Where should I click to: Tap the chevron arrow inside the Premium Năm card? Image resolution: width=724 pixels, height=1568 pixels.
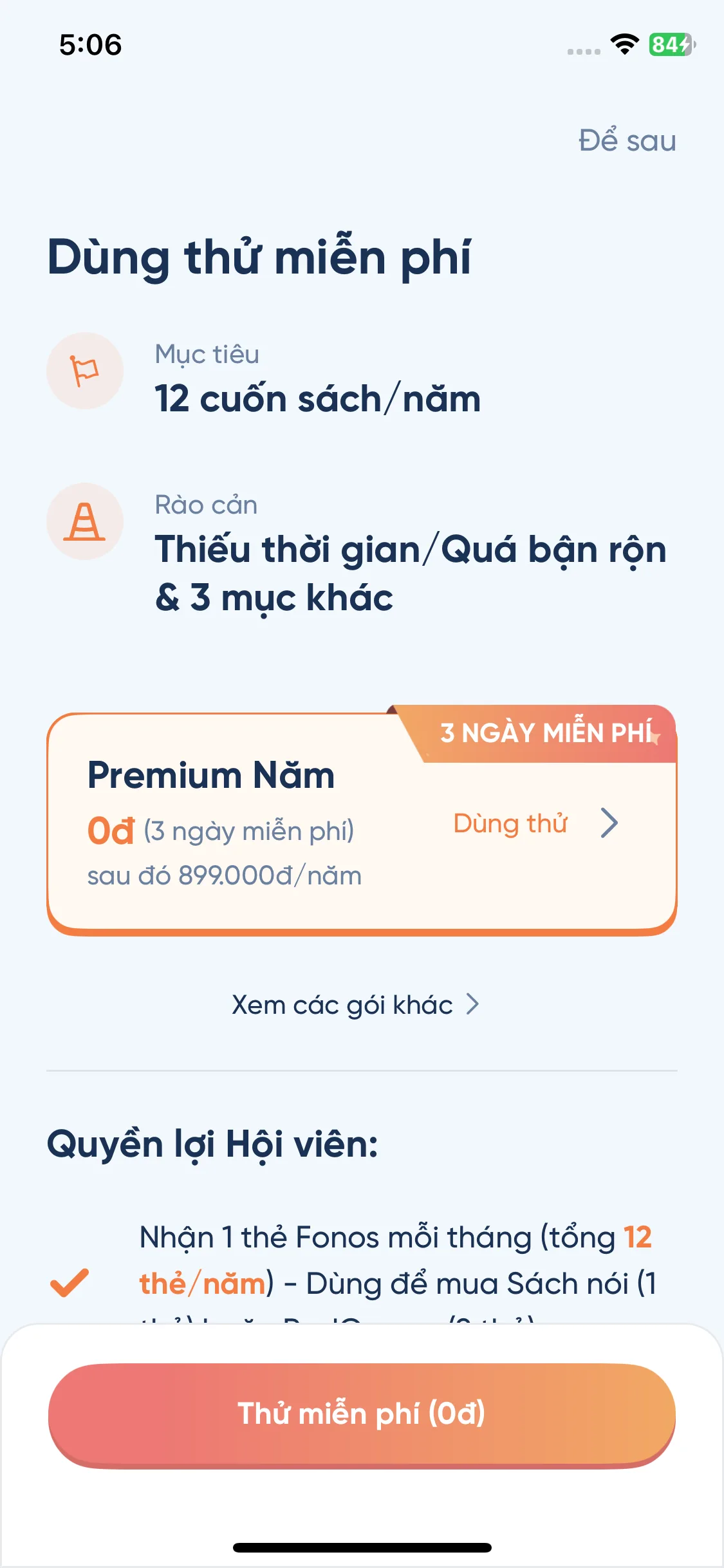pyautogui.click(x=609, y=823)
